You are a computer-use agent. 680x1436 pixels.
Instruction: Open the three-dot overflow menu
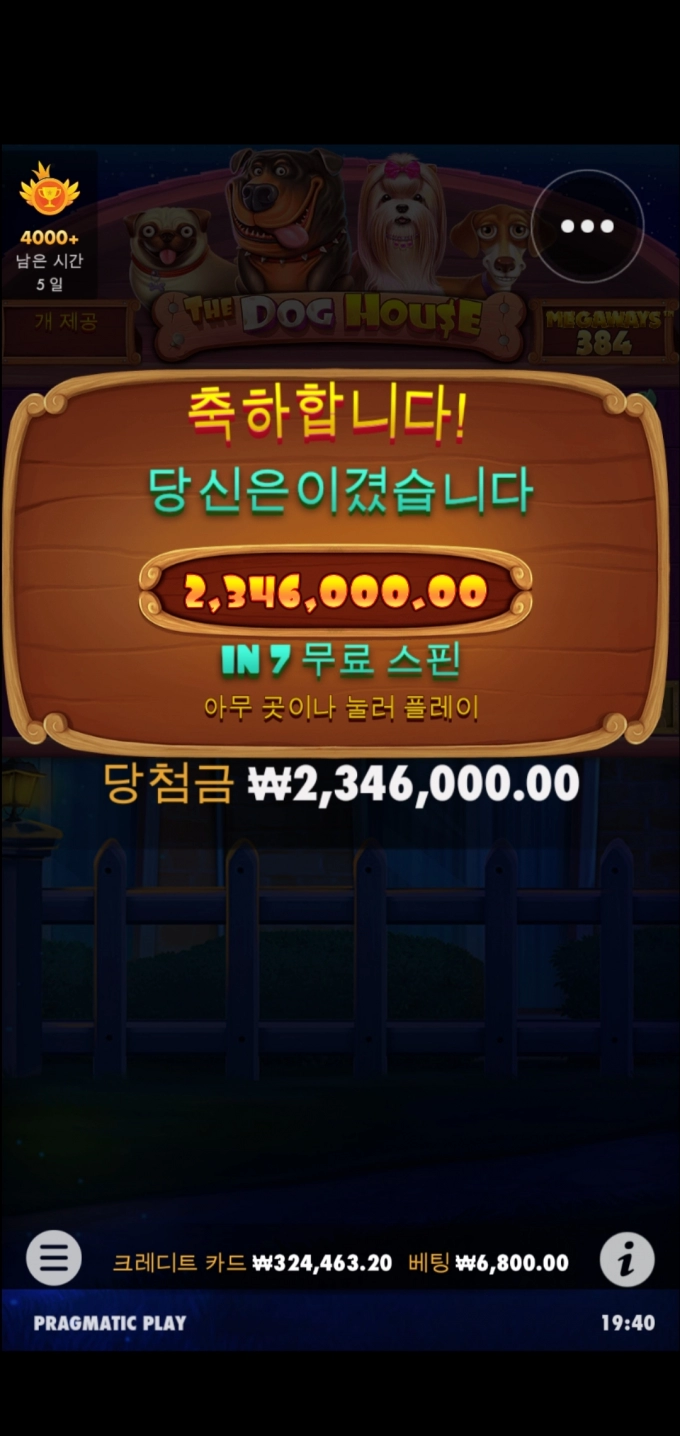(x=587, y=226)
